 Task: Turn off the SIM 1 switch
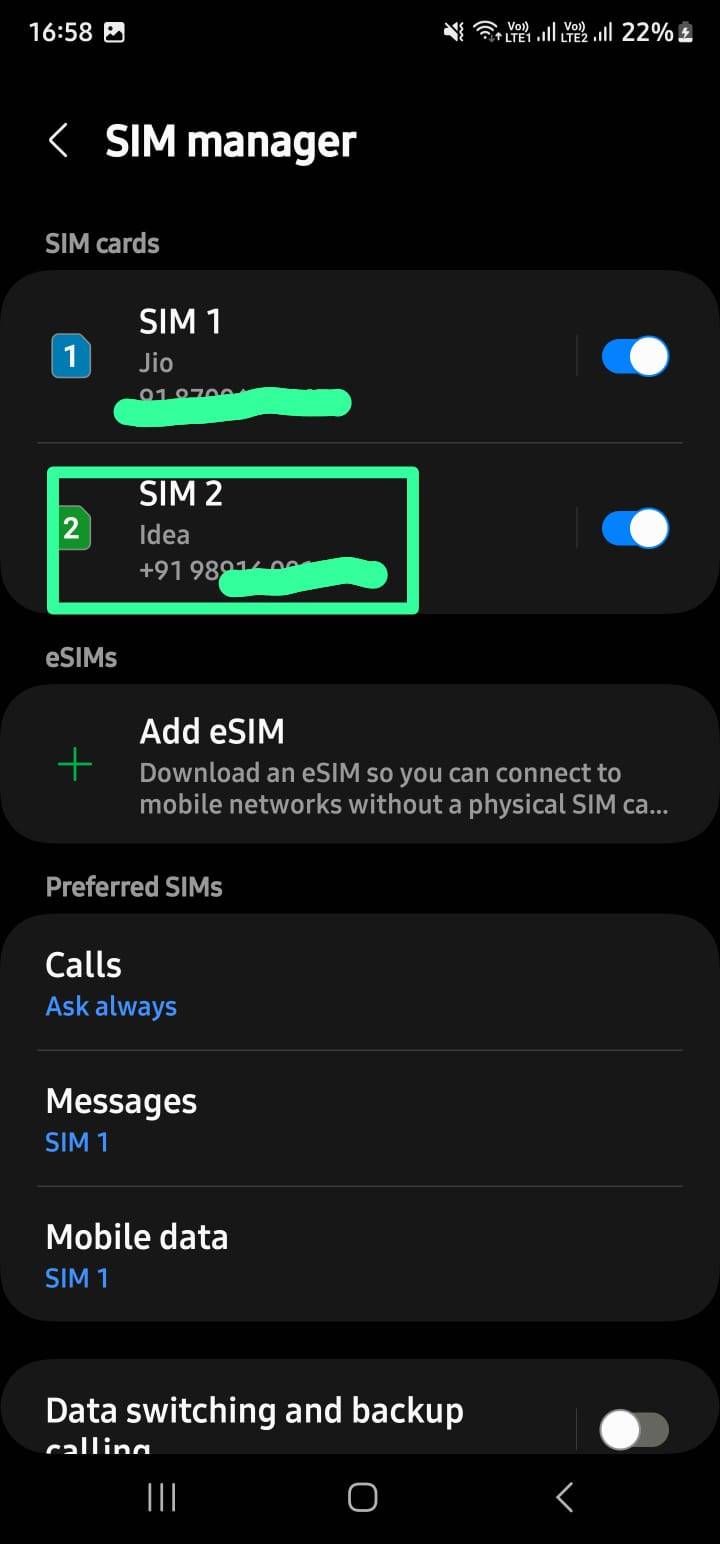(635, 356)
